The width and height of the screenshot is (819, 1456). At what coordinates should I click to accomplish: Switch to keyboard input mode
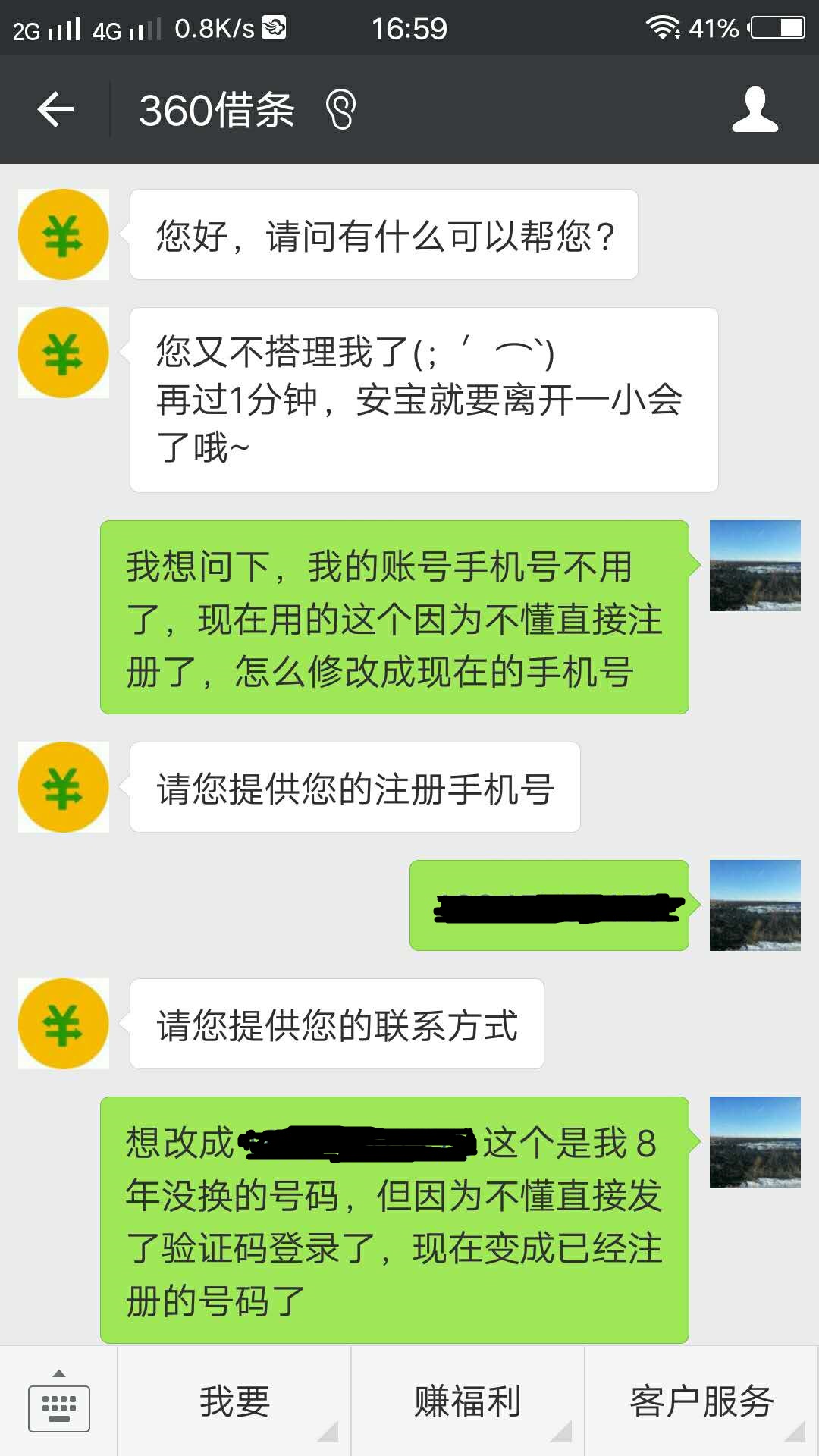(x=58, y=1402)
